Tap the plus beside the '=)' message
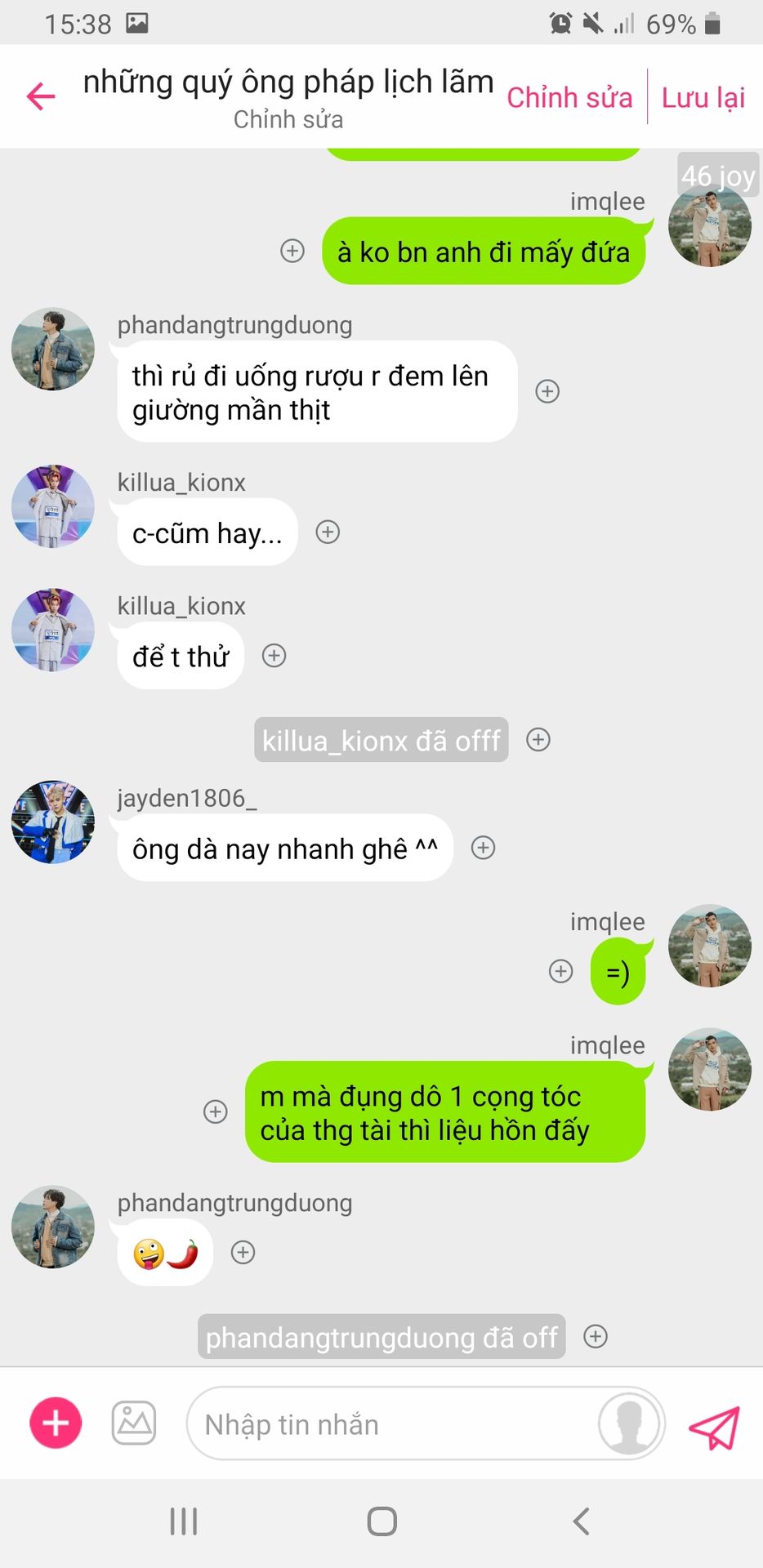 point(560,971)
